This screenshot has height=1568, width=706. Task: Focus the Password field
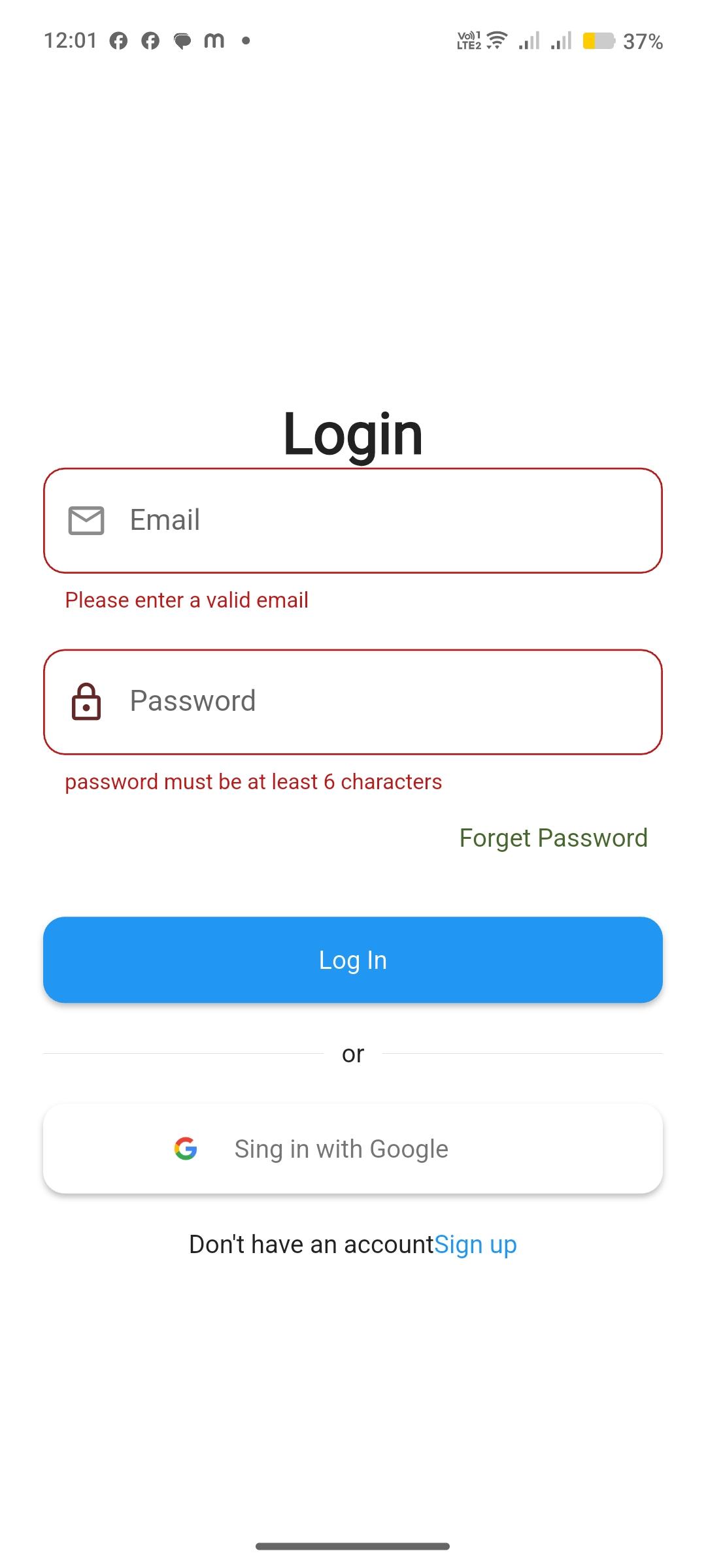point(353,702)
